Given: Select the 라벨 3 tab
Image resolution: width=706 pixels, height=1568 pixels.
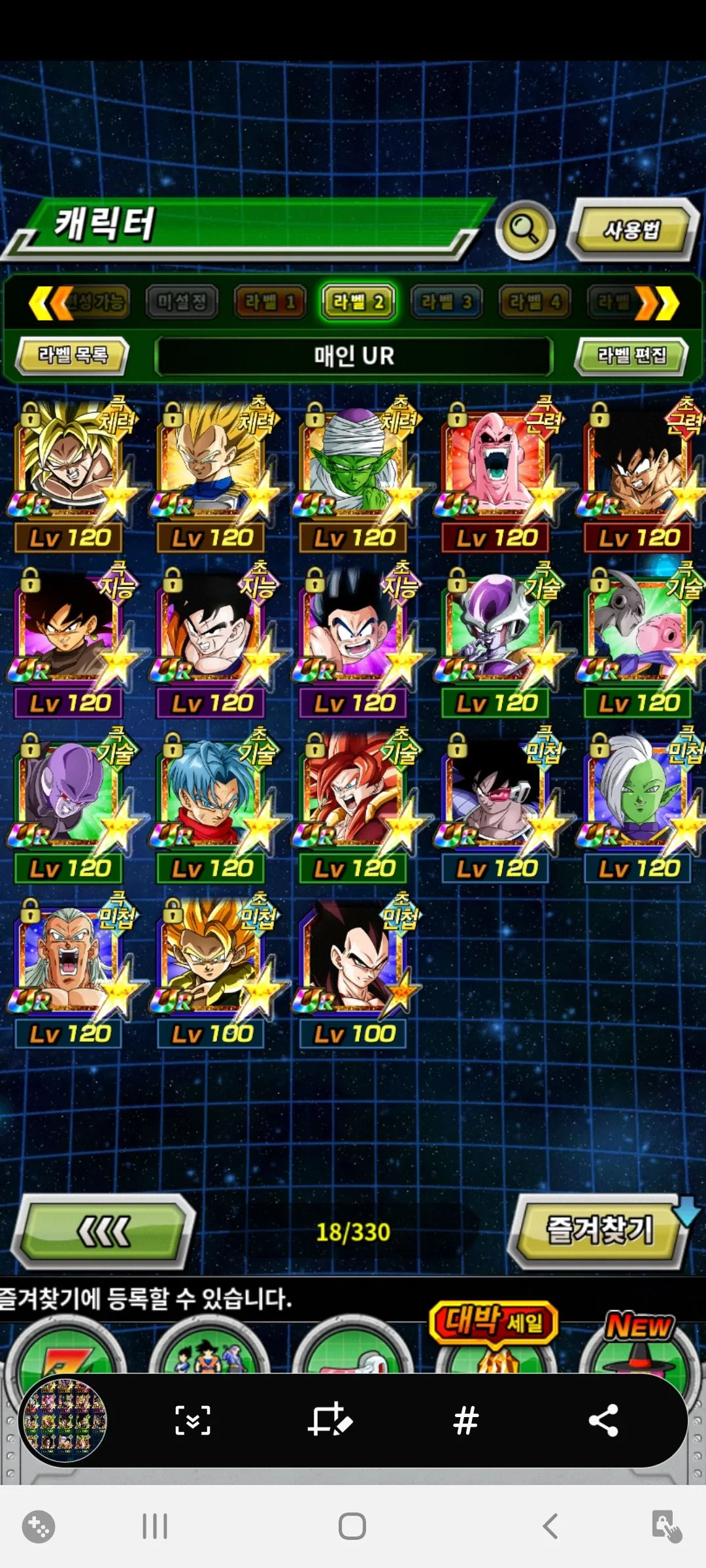Looking at the screenshot, I should (446, 302).
